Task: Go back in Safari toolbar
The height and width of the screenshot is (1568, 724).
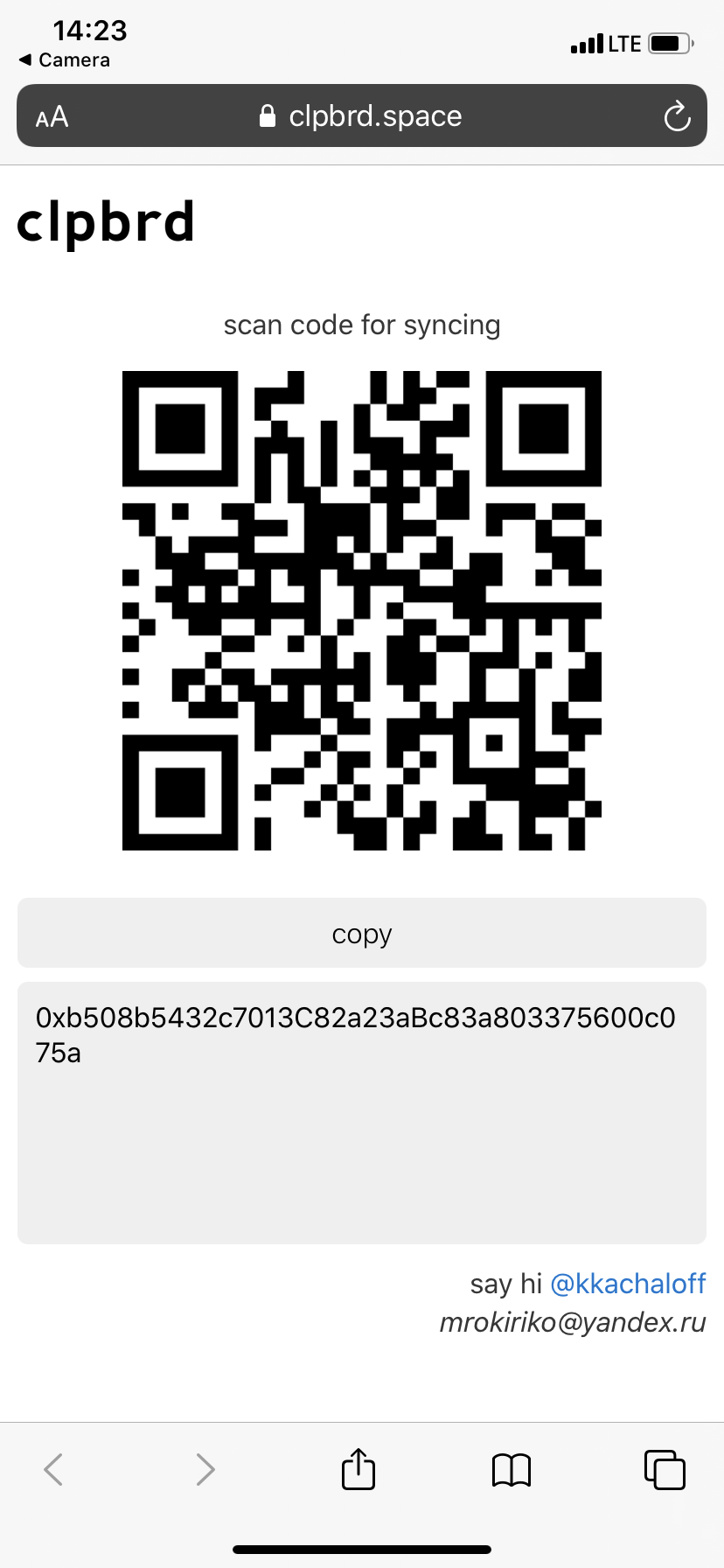Action: point(53,1469)
